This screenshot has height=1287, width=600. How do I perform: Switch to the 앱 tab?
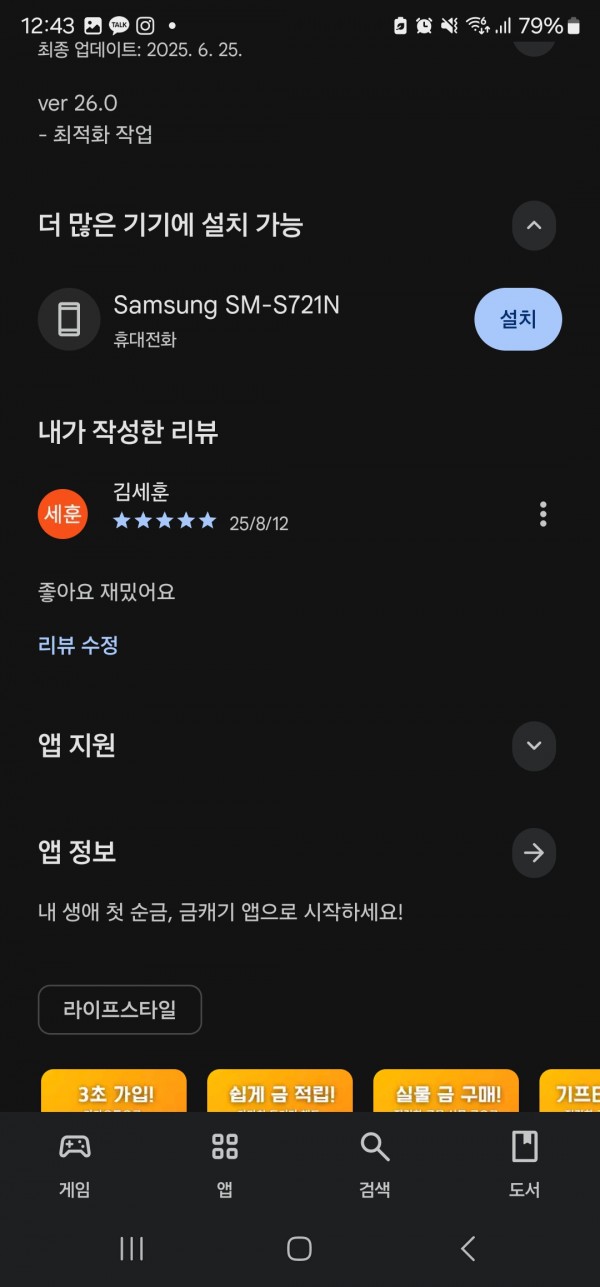click(x=225, y=1164)
